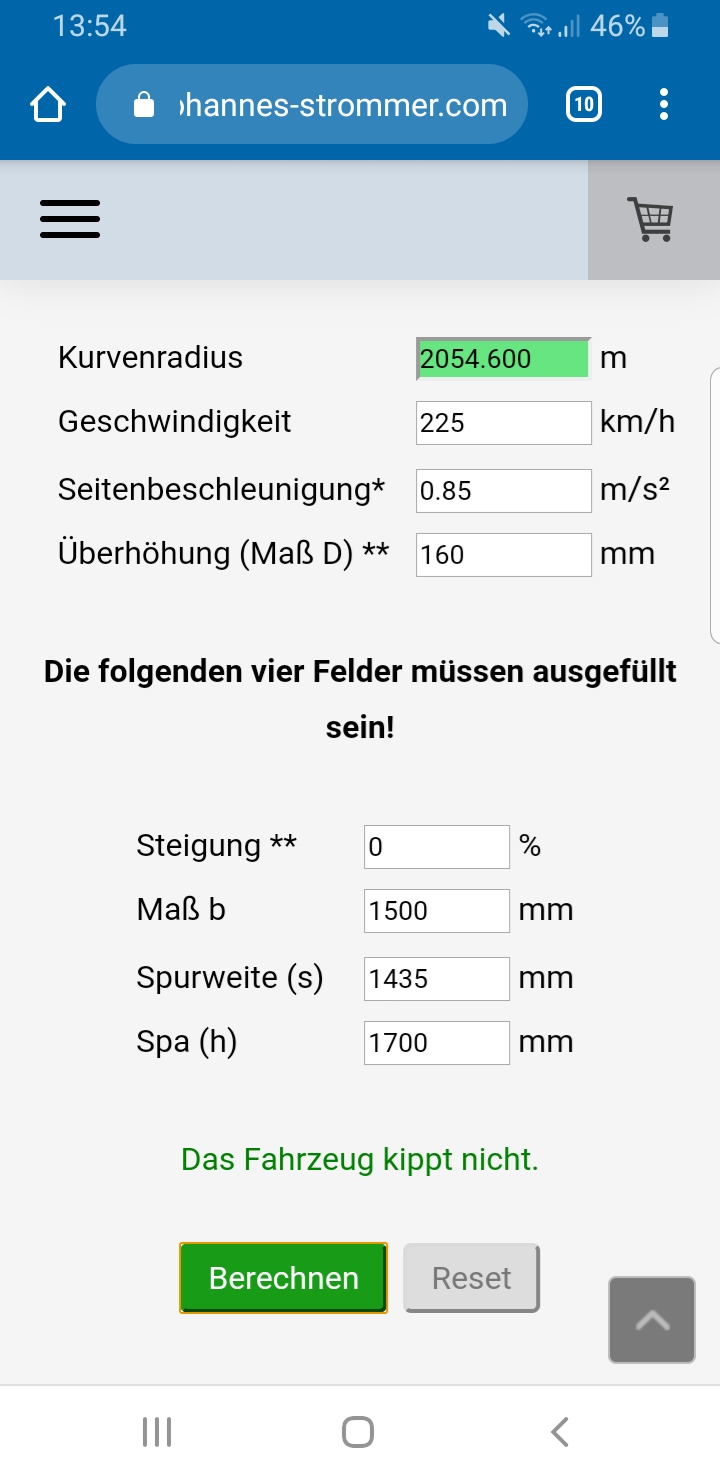Viewport: 720px width, 1480px height.
Task: Tap the browser home icon
Action: pos(48,105)
